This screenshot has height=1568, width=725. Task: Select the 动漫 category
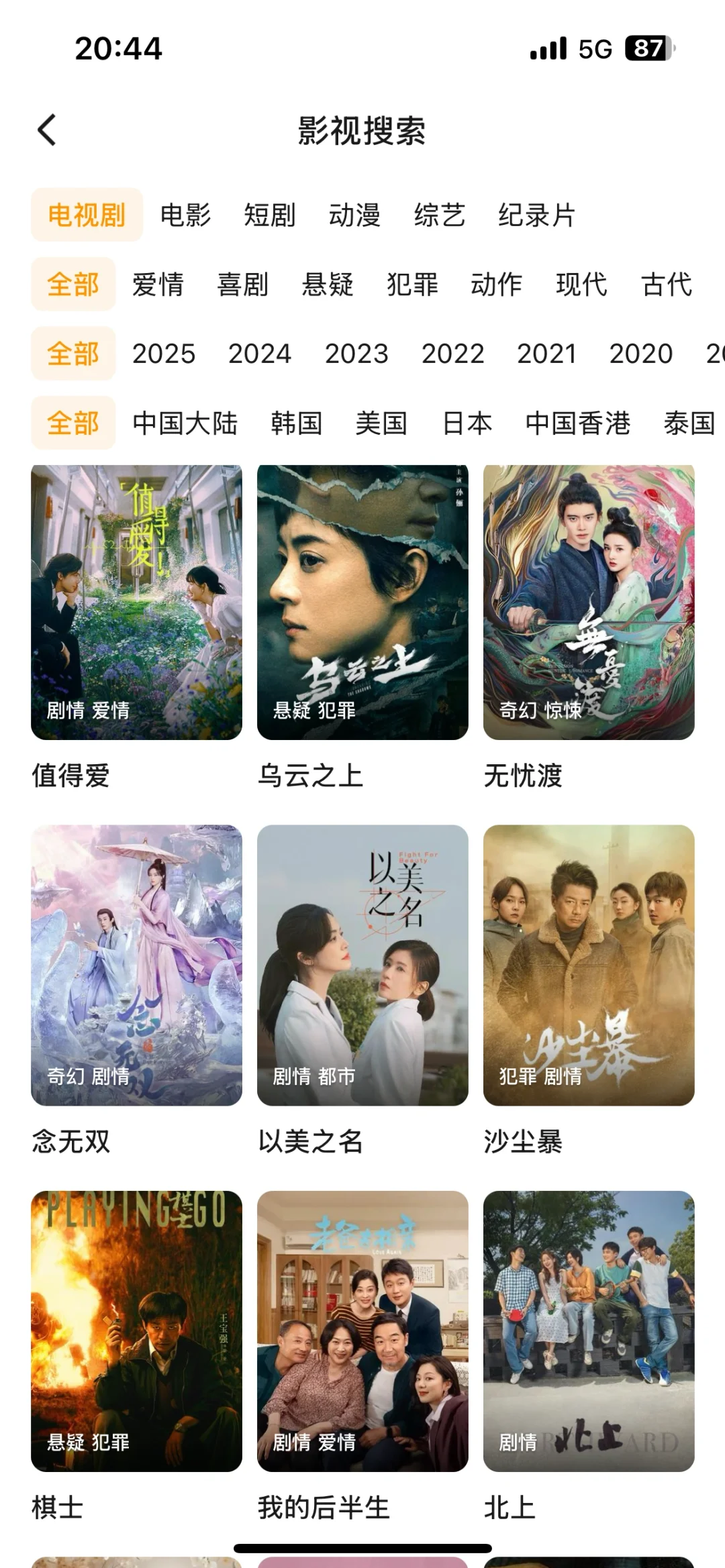tap(354, 215)
